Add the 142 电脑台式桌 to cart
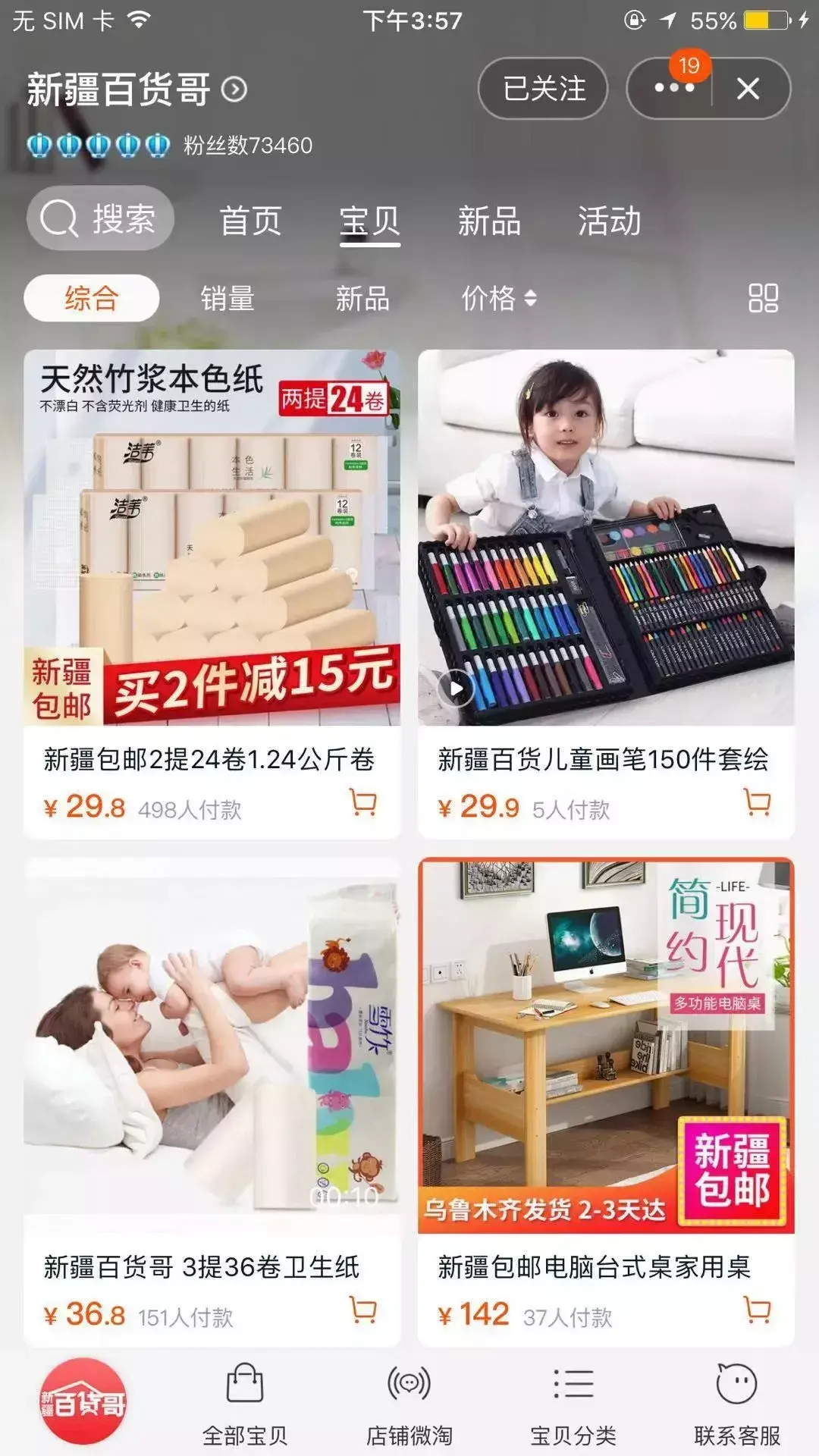Screen dimensions: 819x1456 point(758,1310)
